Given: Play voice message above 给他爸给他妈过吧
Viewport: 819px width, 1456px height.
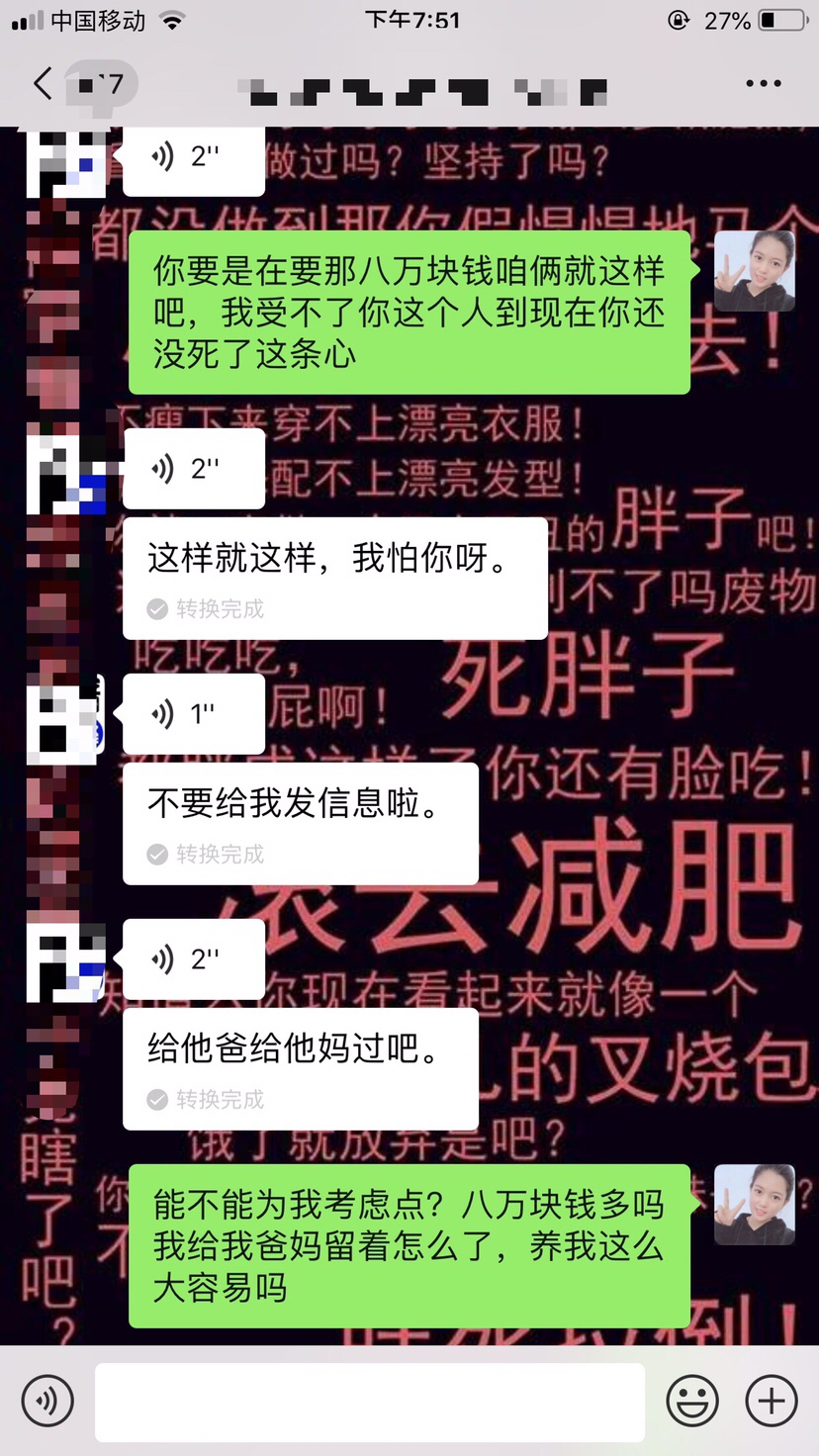Looking at the screenshot, I should (x=194, y=958).
